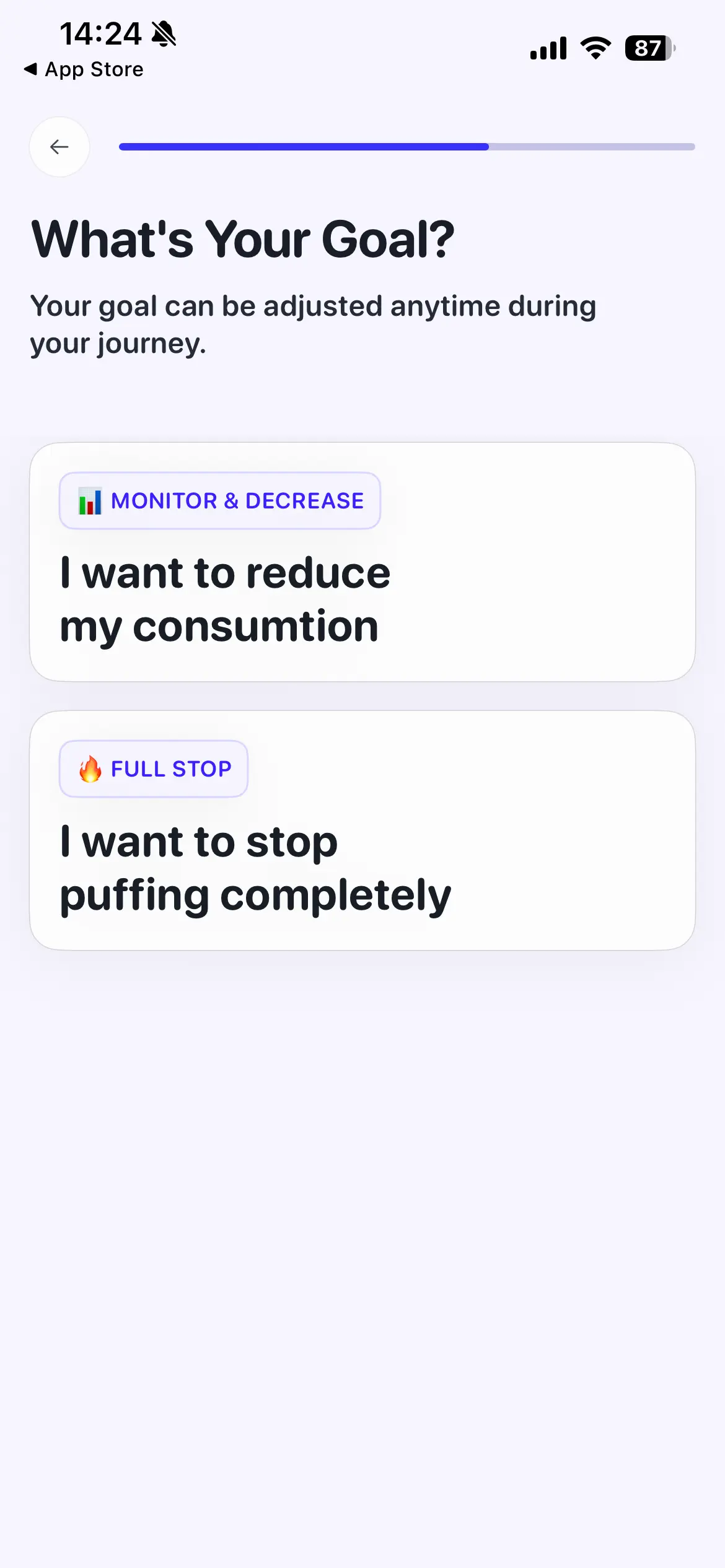The height and width of the screenshot is (1568, 725).
Task: Choose the Full Stop goal card
Action: pyautogui.click(x=362, y=830)
